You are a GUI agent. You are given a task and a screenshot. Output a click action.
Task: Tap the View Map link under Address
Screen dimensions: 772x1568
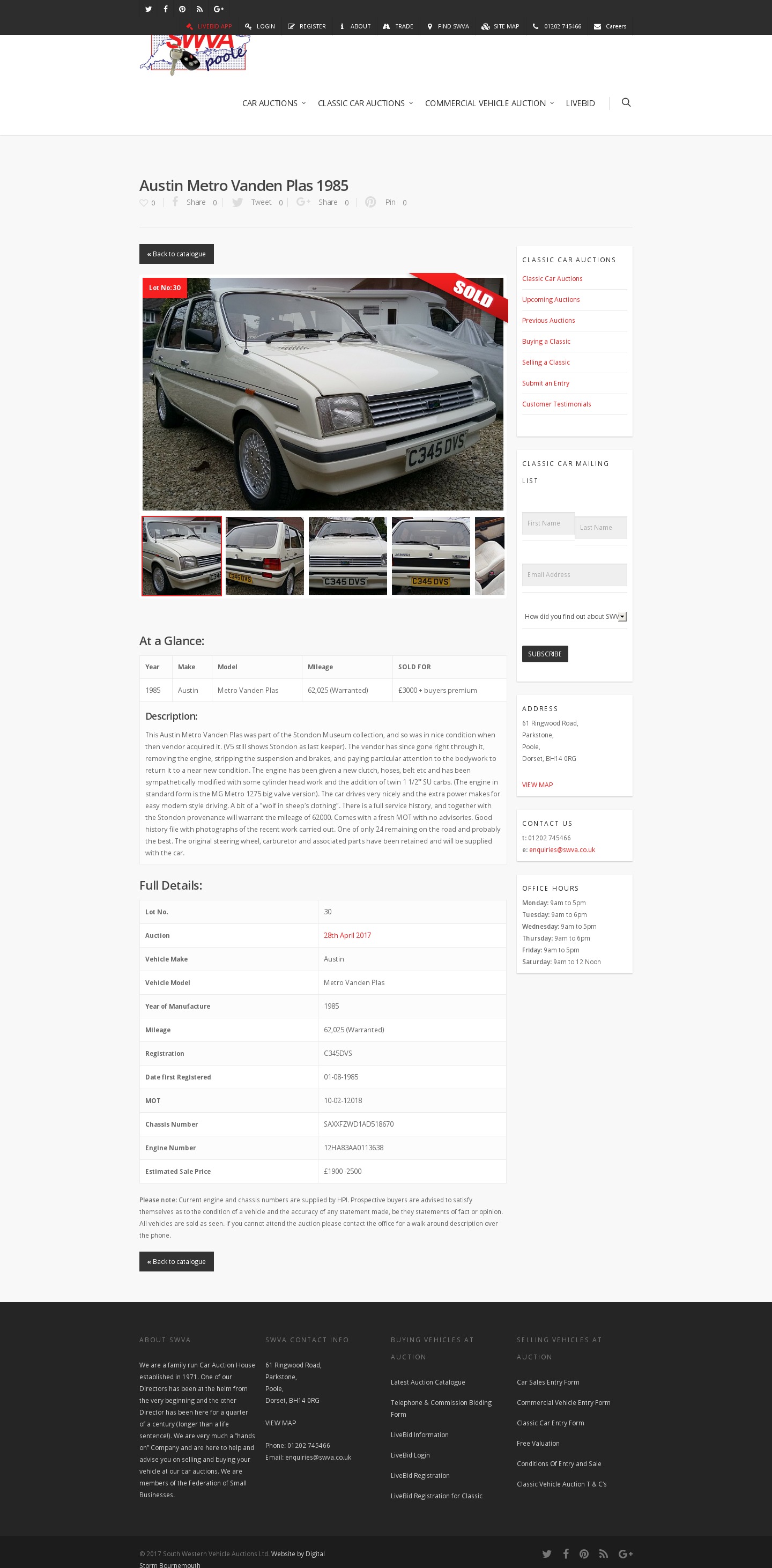(x=537, y=785)
